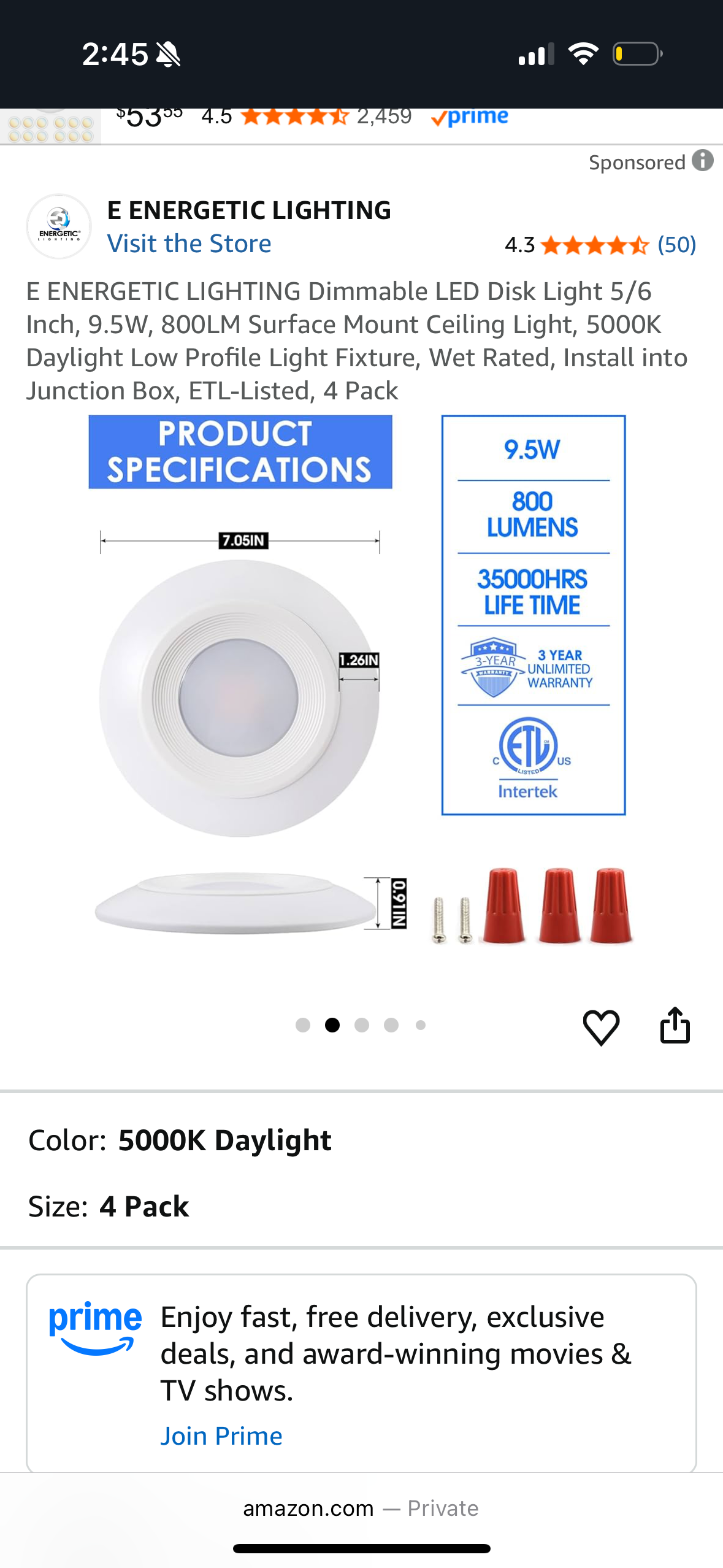723x1568 pixels.
Task: Tap the share icon for this product
Action: click(x=676, y=1025)
